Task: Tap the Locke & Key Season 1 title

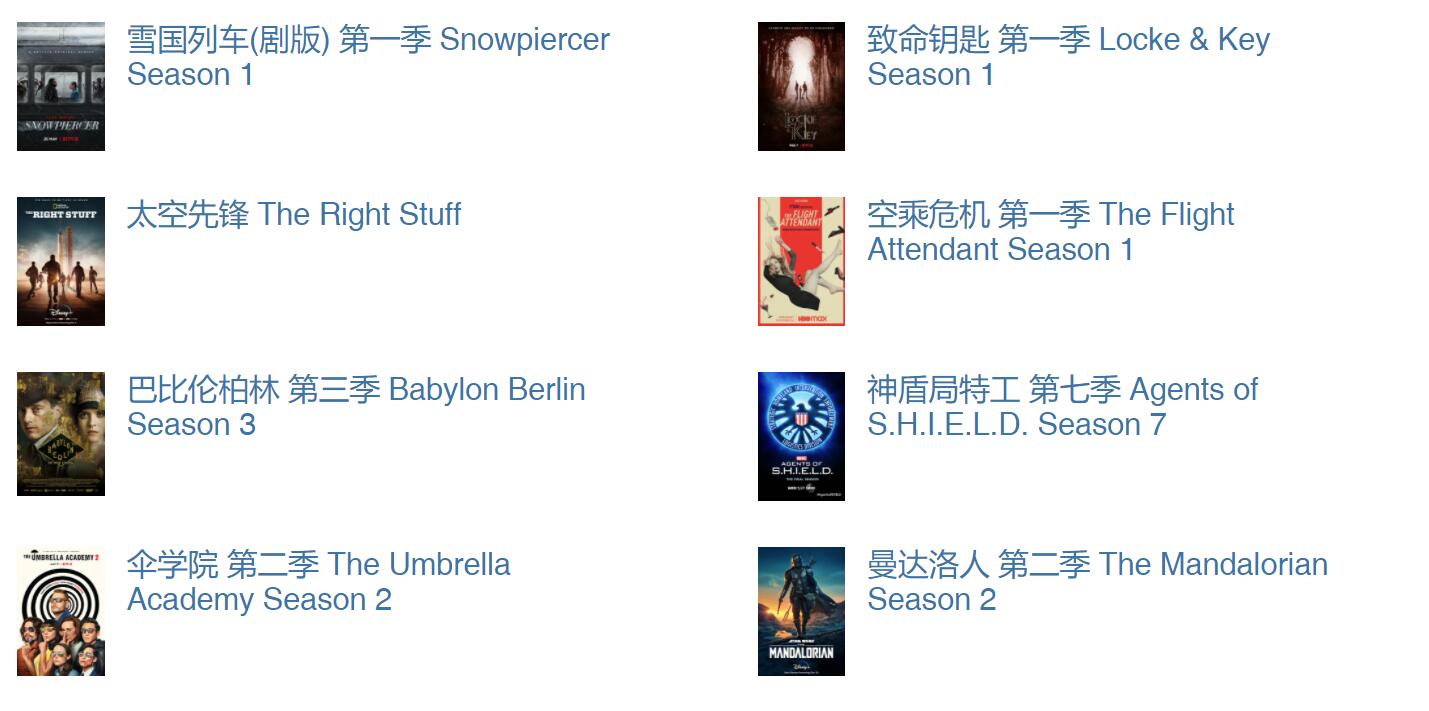Action: (x=1067, y=41)
